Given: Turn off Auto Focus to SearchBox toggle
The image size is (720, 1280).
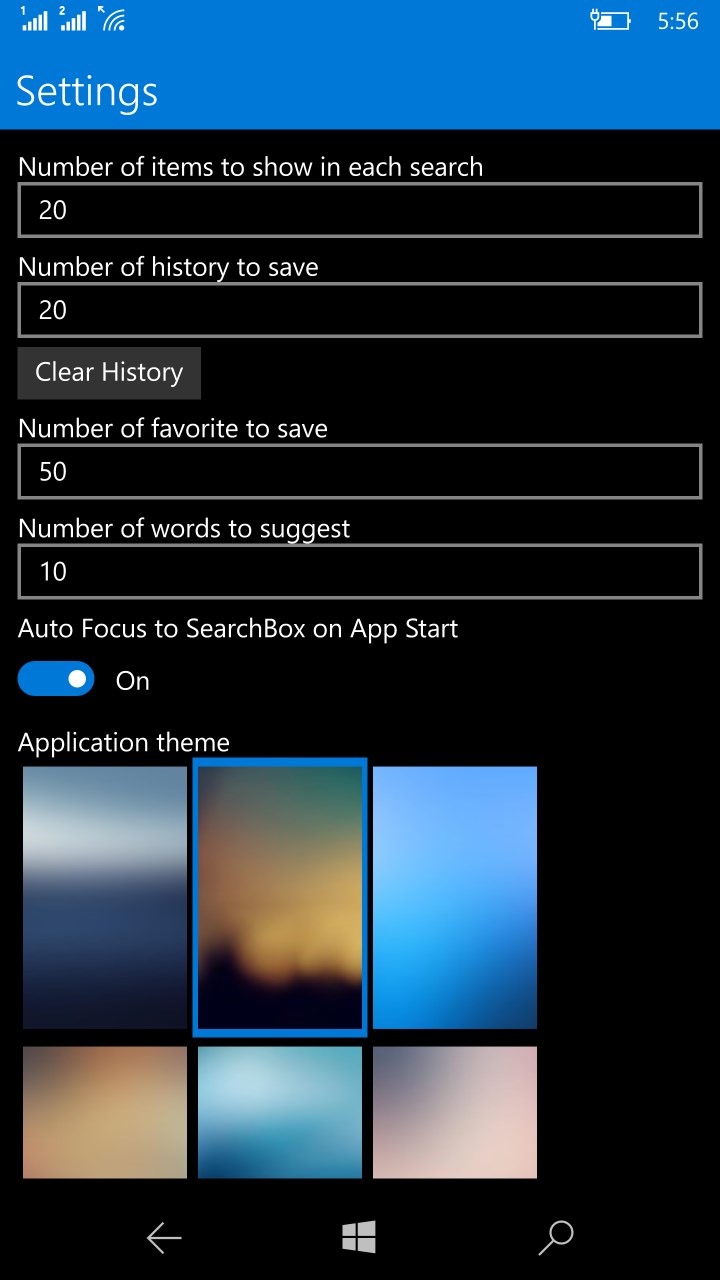Looking at the screenshot, I should click(x=56, y=680).
